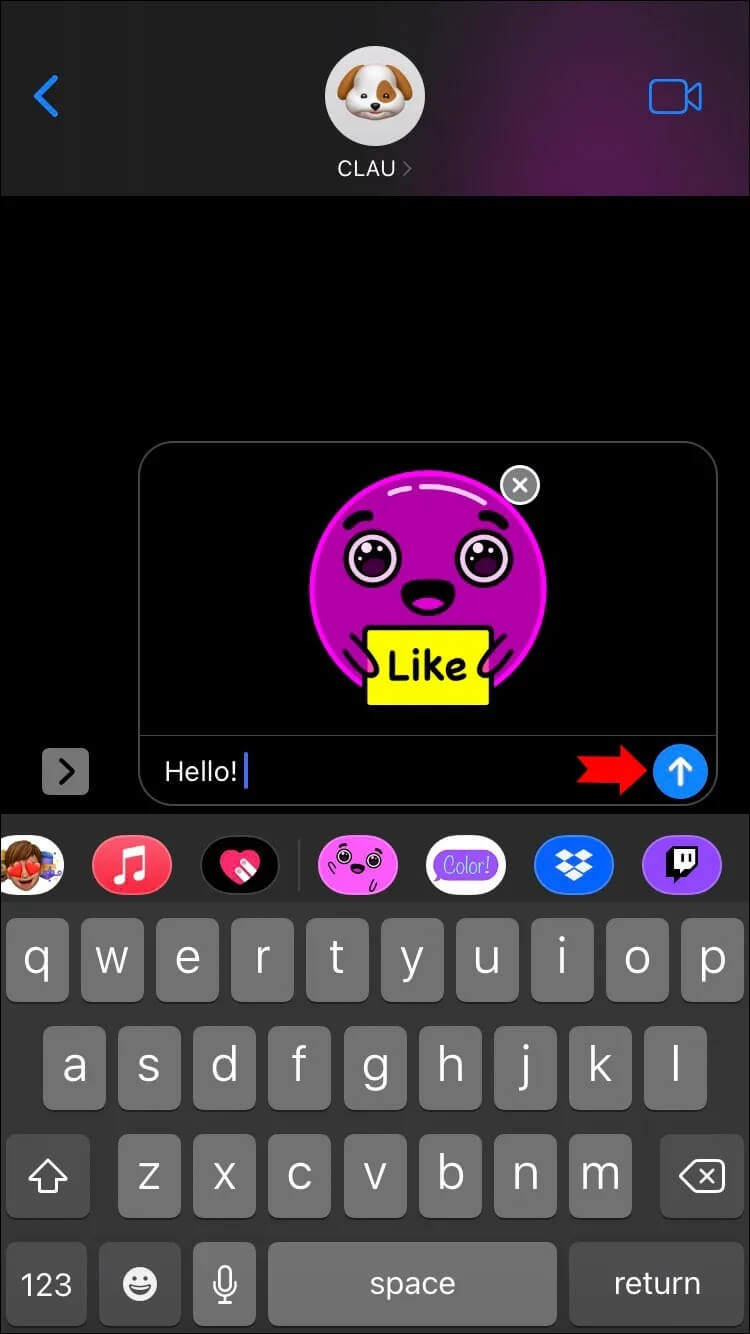Open the Music app in drawer
The image size is (750, 1334).
tap(132, 865)
